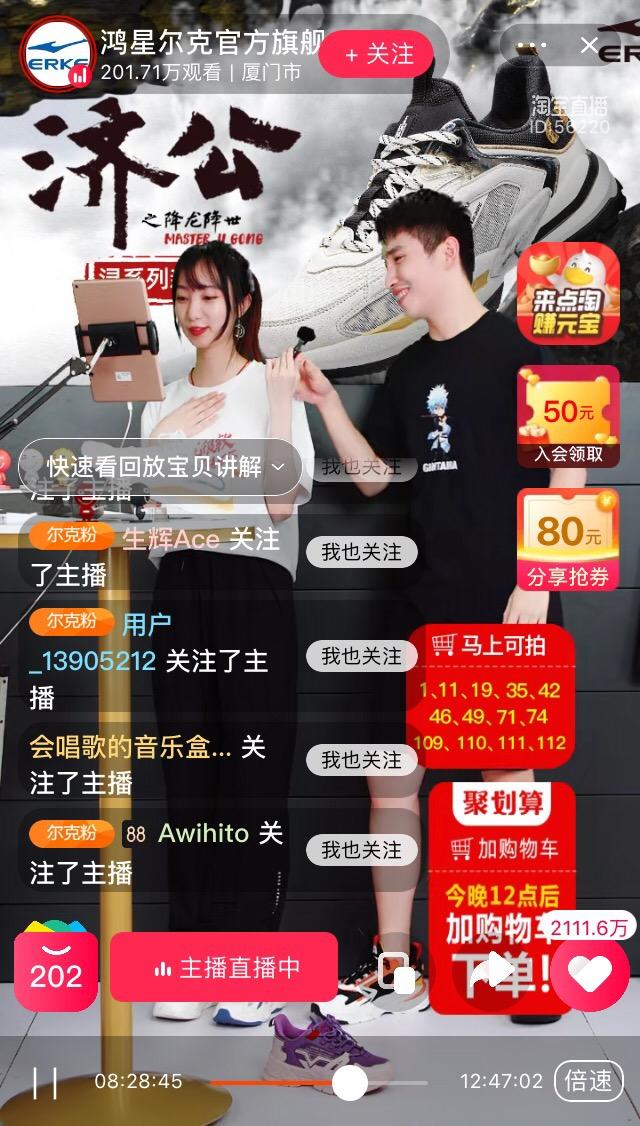
Task: Tap 我也关注 beside 生辉Ace's message
Action: click(x=360, y=552)
